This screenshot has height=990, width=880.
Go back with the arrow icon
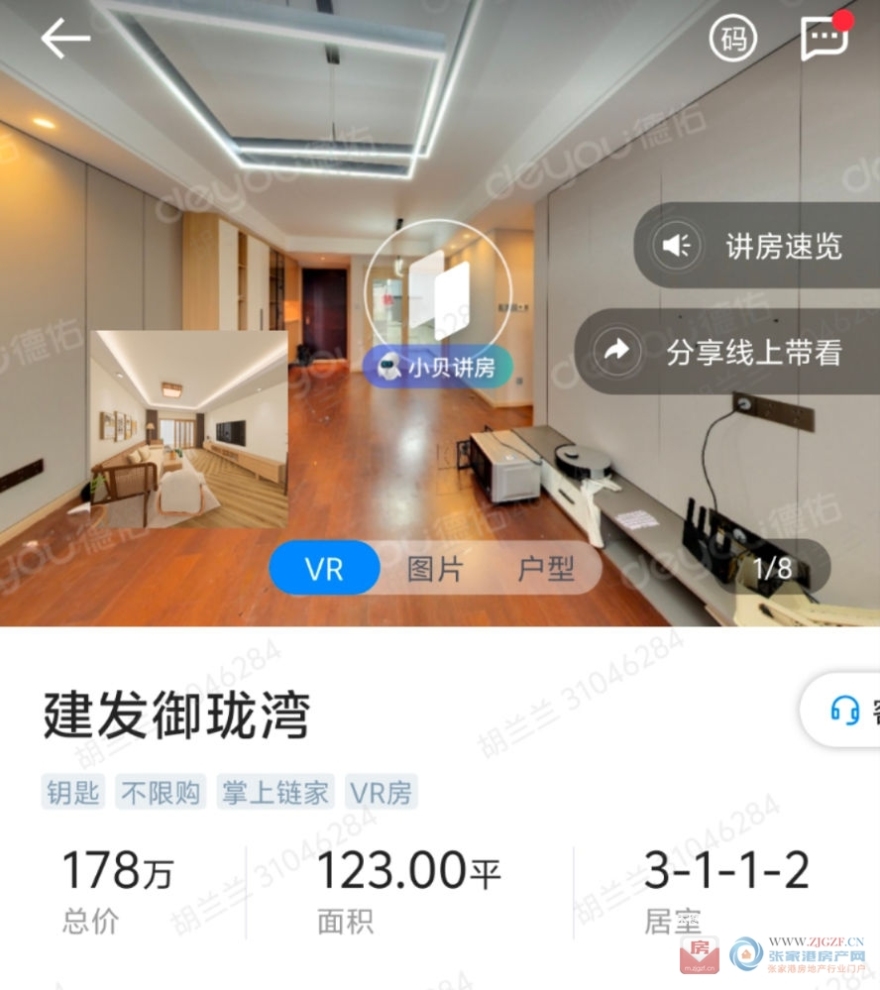pos(65,38)
